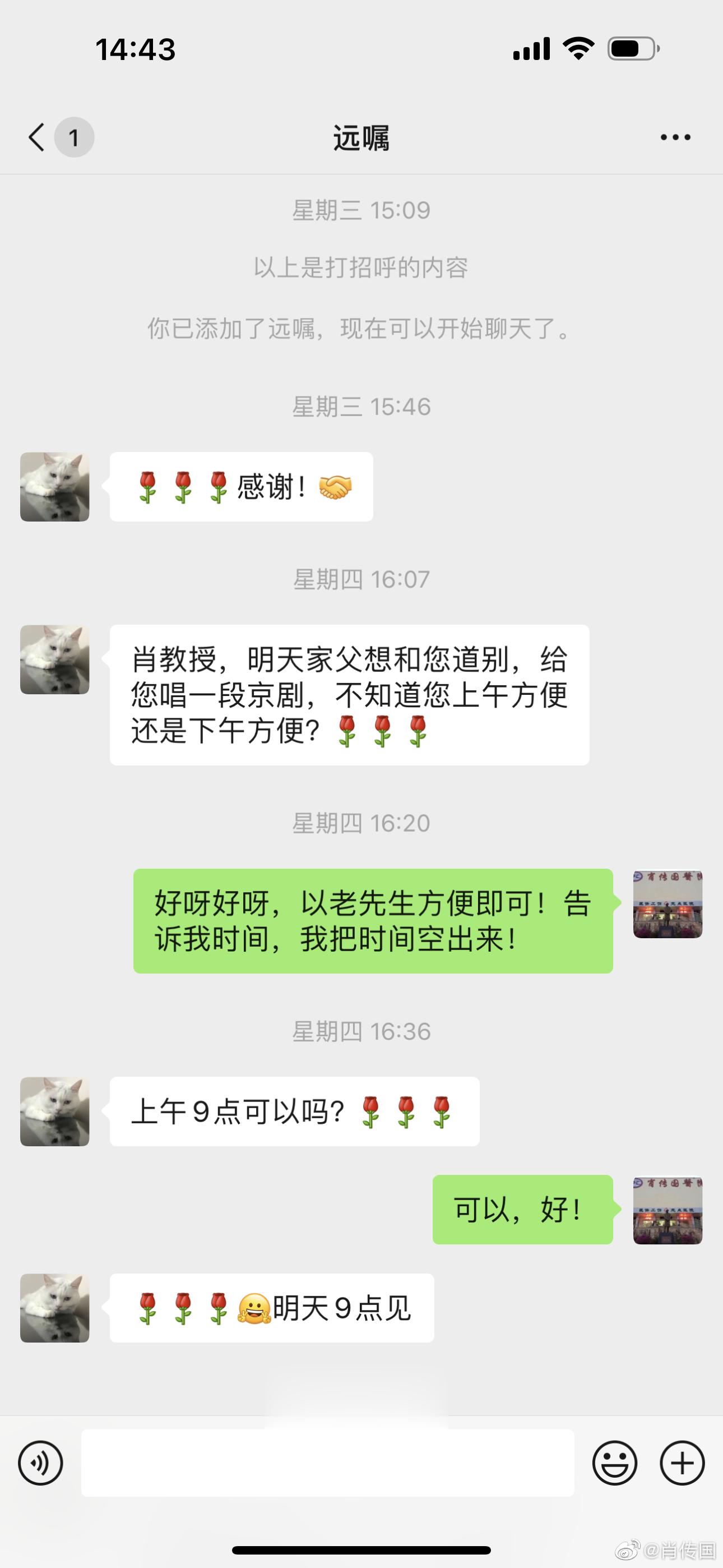Image resolution: width=723 pixels, height=1568 pixels.
Task: Open 远嘱's cat avatar beside 感谢 message
Action: [x=55, y=486]
